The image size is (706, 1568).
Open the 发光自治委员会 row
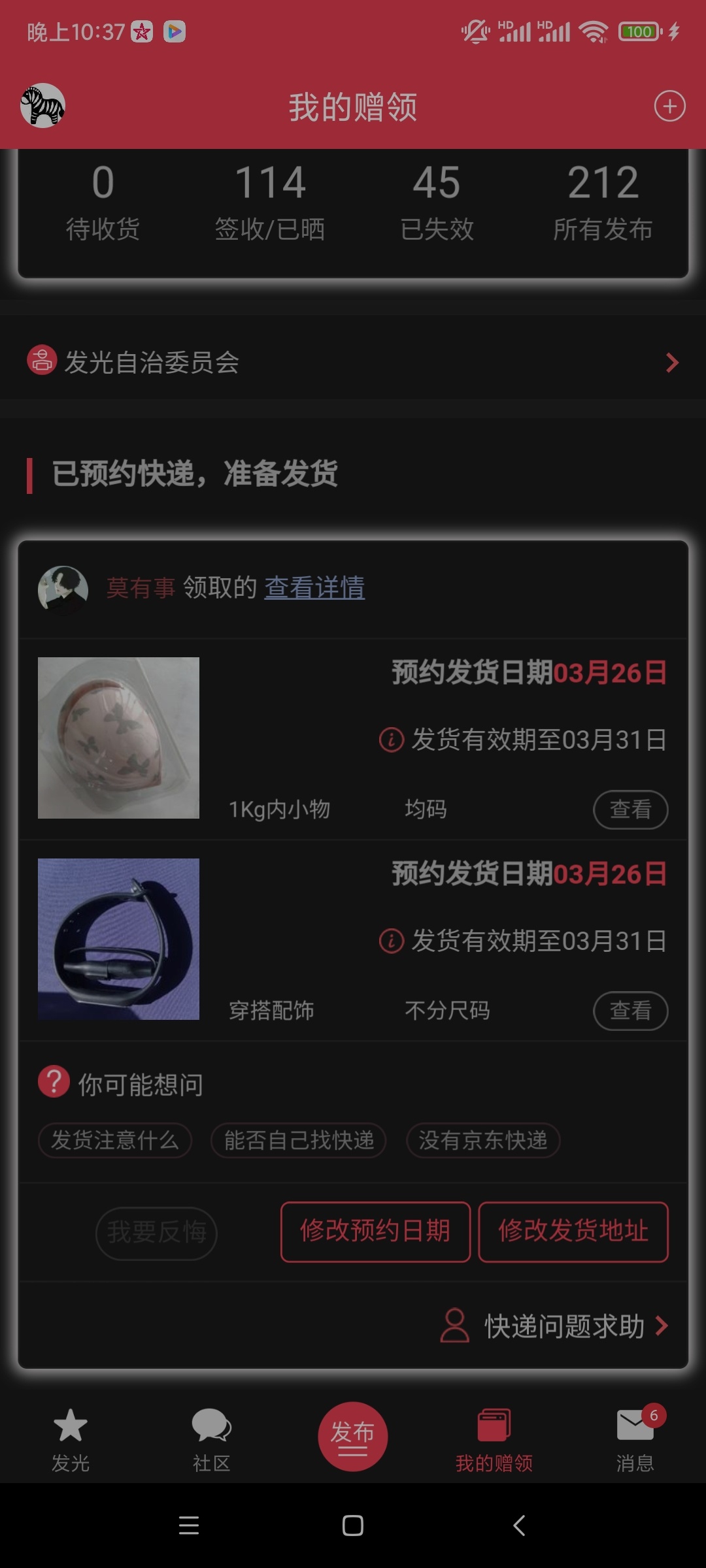coord(353,362)
